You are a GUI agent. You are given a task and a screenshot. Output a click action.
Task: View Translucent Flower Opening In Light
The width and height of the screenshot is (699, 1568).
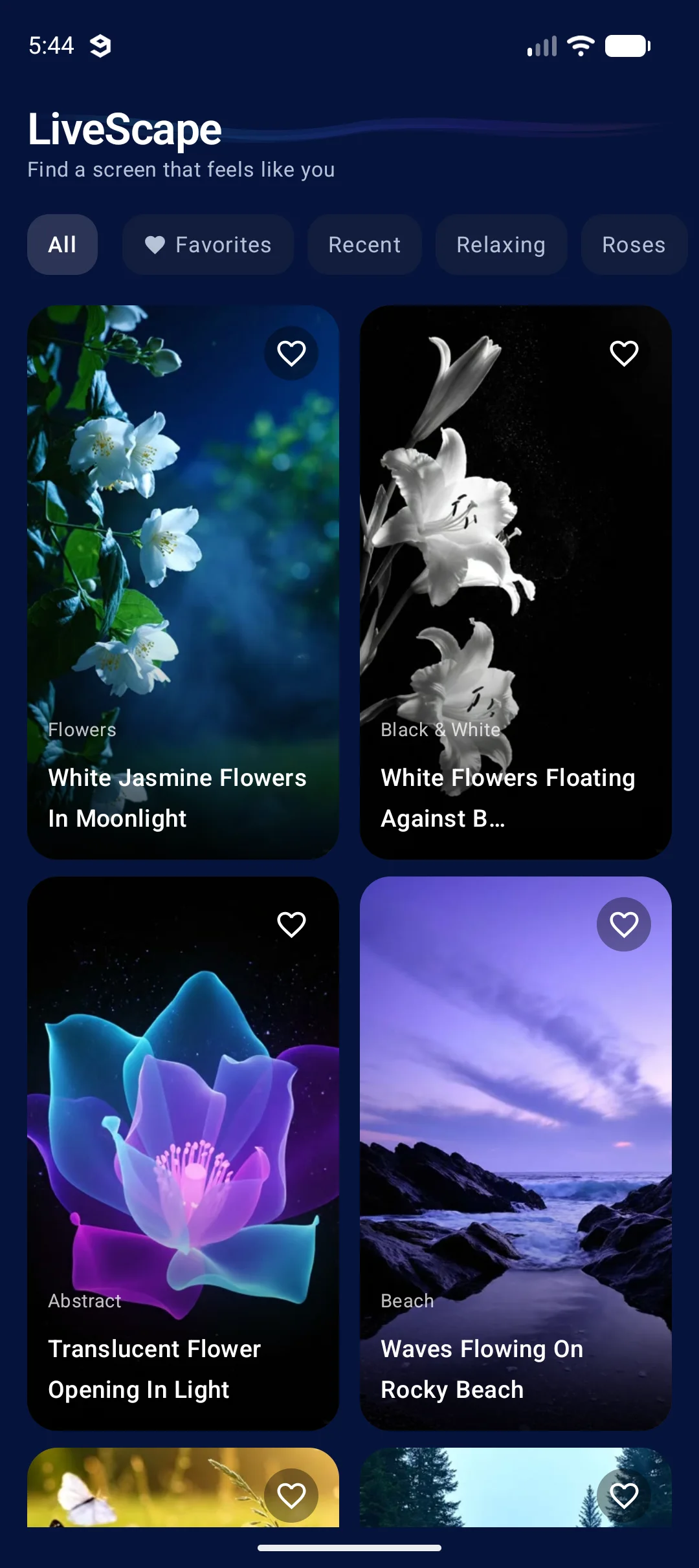[x=183, y=1153]
